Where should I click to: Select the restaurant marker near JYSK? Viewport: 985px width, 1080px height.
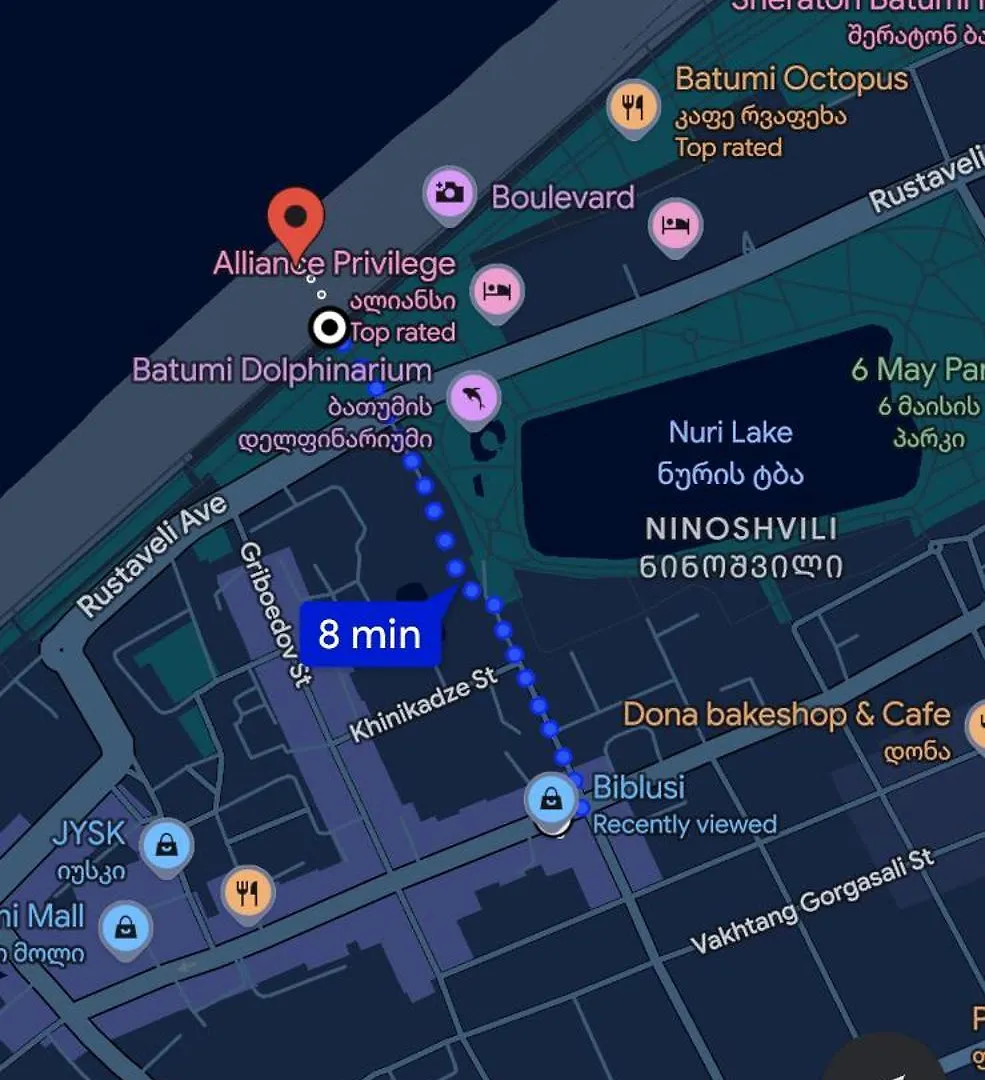point(248,891)
